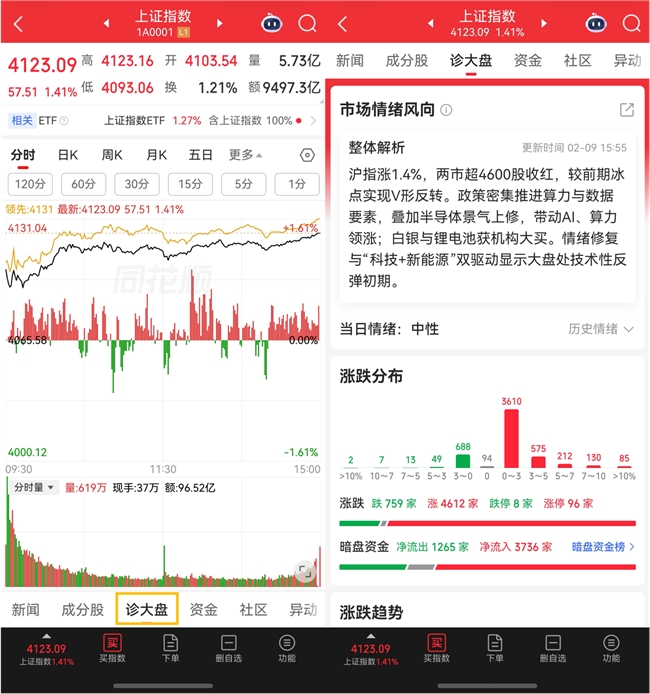Show the 月K chart

[x=156, y=155]
